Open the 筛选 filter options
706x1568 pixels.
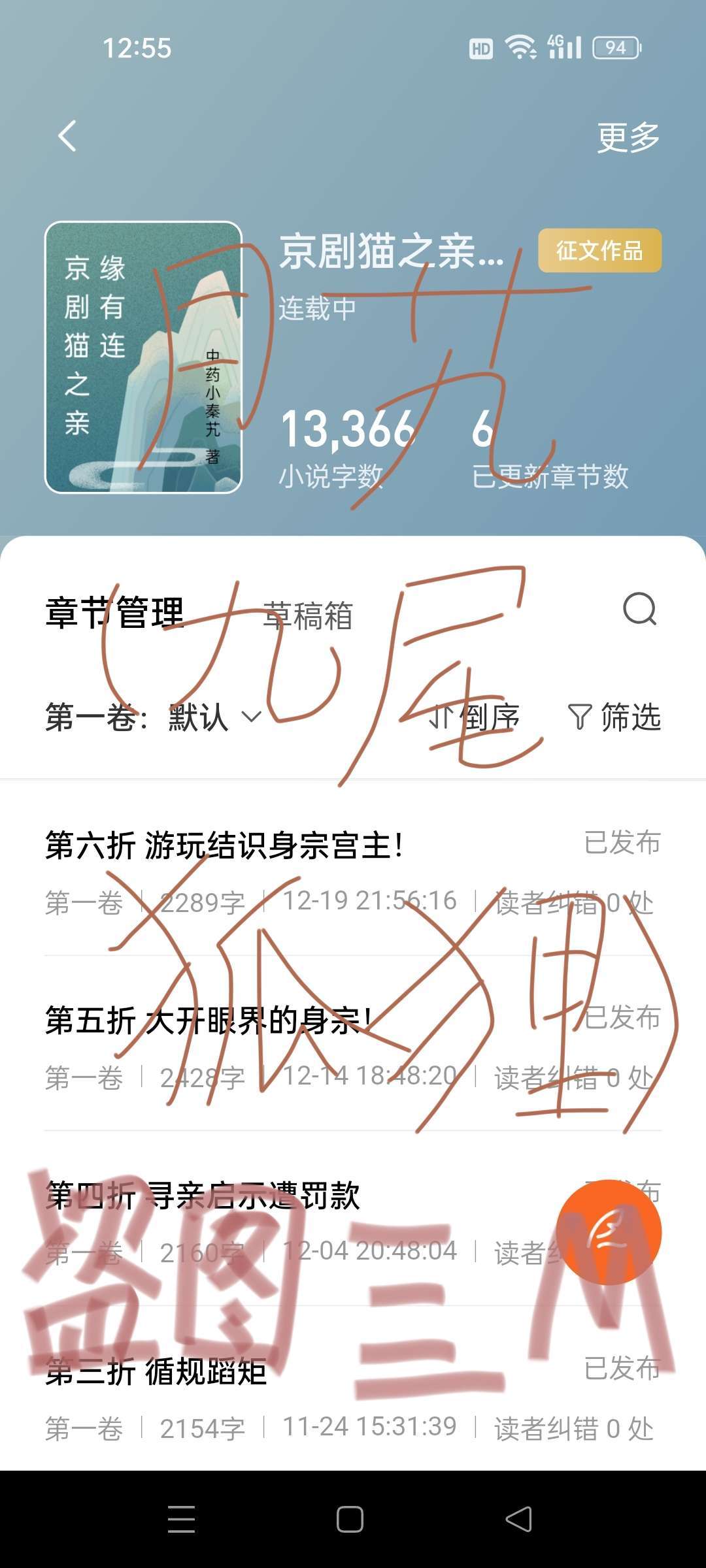(614, 717)
